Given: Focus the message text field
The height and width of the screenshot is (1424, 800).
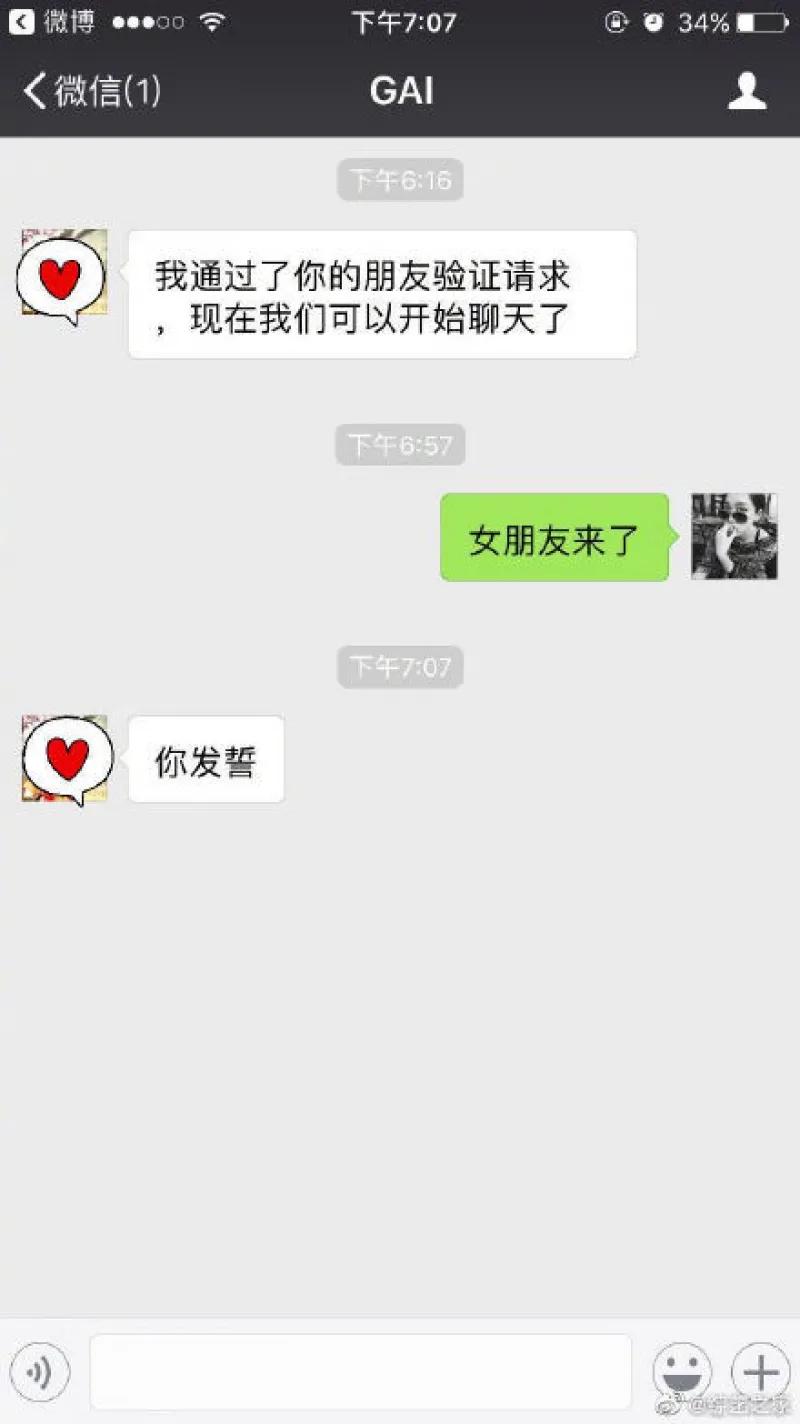Looking at the screenshot, I should [360, 1372].
